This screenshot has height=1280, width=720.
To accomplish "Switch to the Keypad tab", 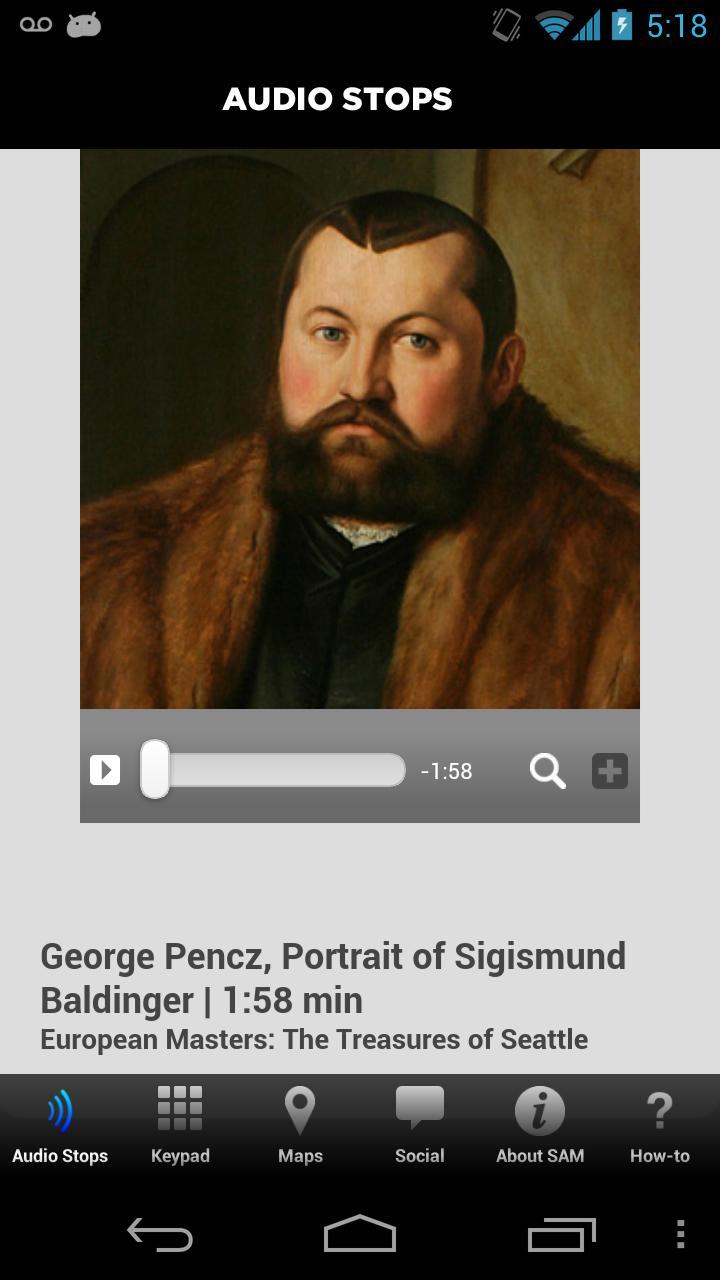I will click(180, 1125).
